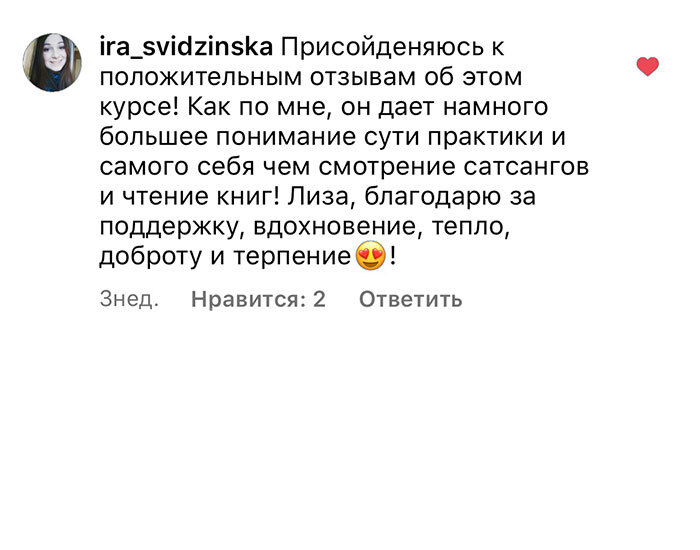View who liked via Нравится: 2

[258, 299]
